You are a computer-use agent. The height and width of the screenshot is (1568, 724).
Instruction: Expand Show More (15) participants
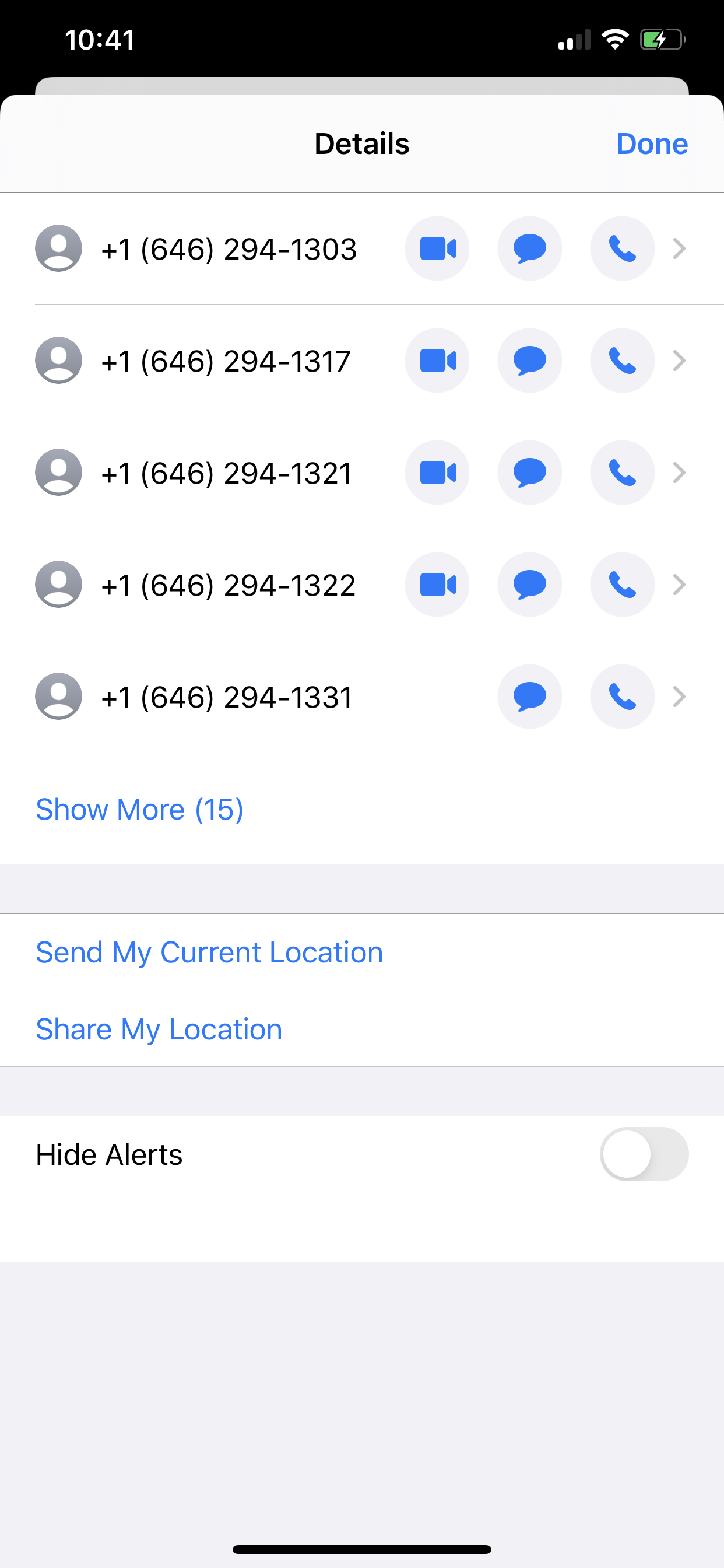pos(140,810)
